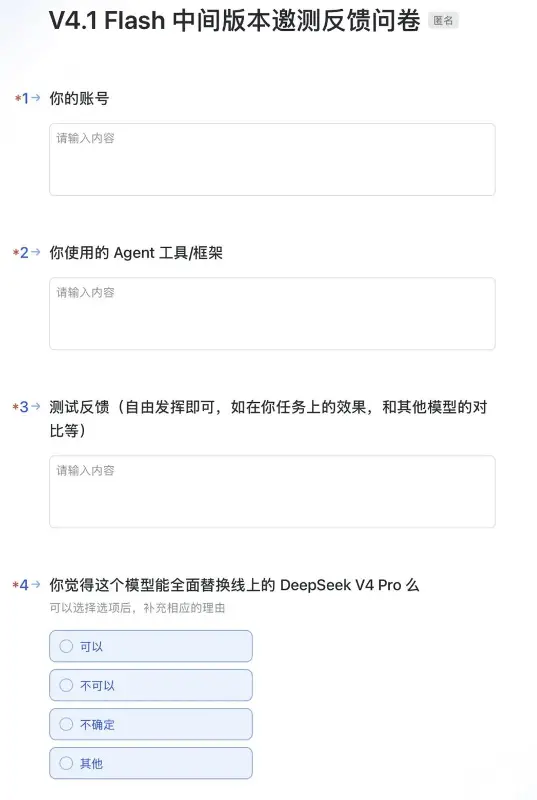Screen dimensions: 537x800
Task: Select the 可以 option
Action: (151, 646)
